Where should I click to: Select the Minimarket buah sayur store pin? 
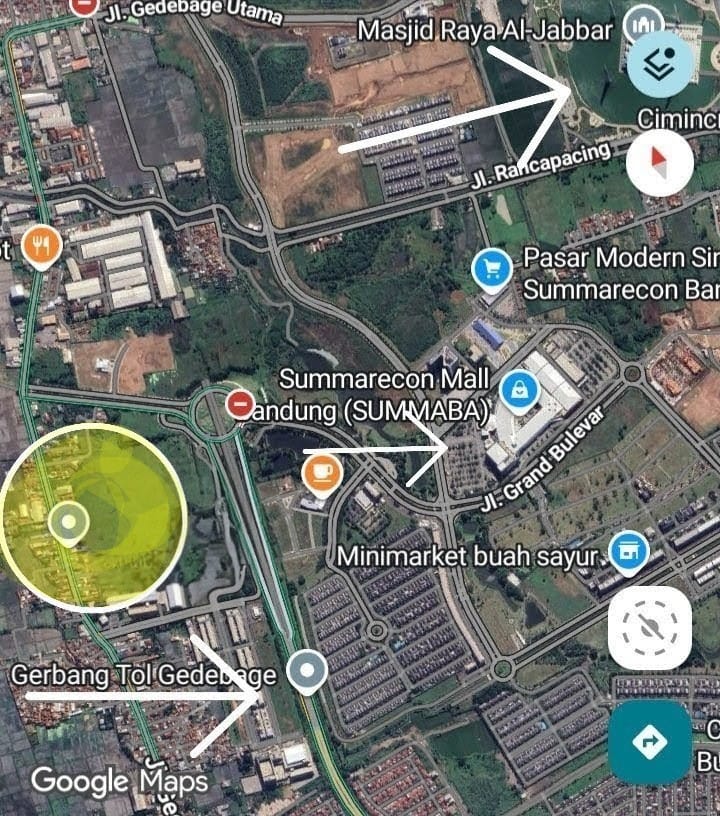pos(627,552)
